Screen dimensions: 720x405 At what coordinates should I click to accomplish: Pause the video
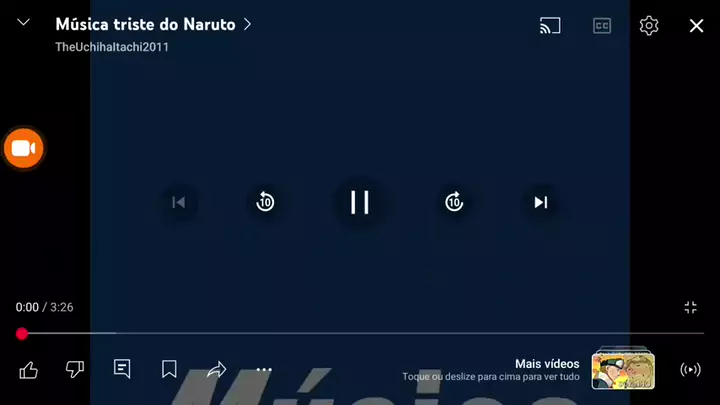coord(360,202)
